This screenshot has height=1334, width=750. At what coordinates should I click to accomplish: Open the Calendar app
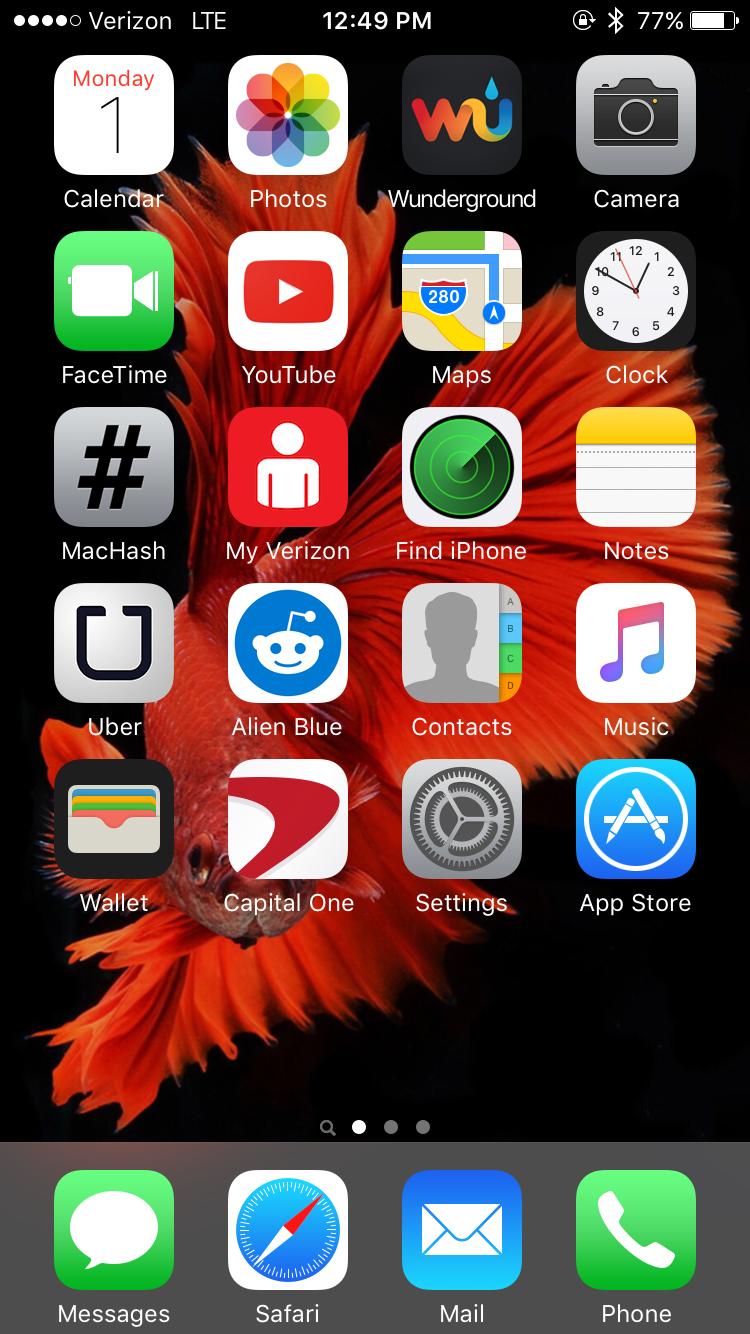114,116
